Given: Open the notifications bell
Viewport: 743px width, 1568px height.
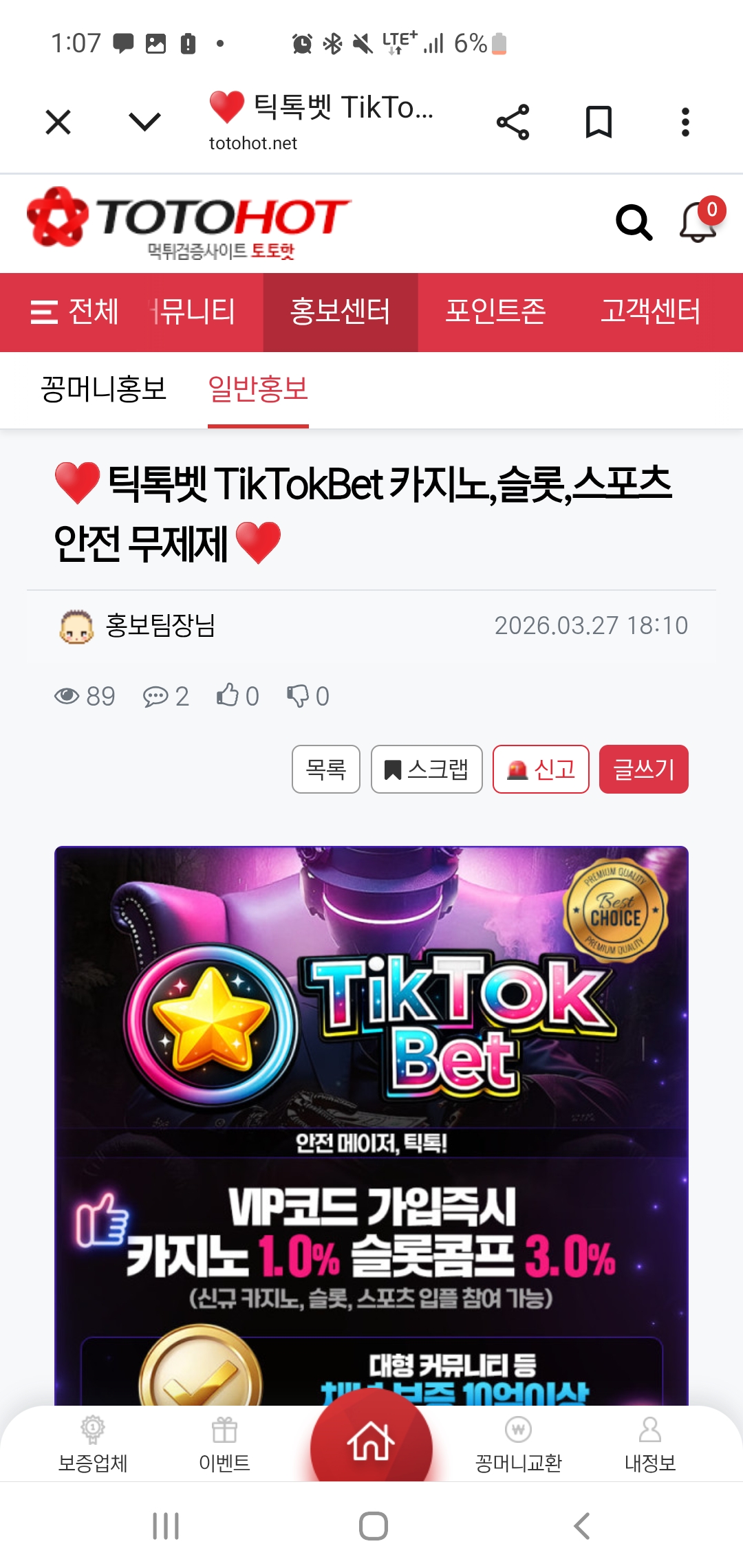Looking at the screenshot, I should 698,222.
